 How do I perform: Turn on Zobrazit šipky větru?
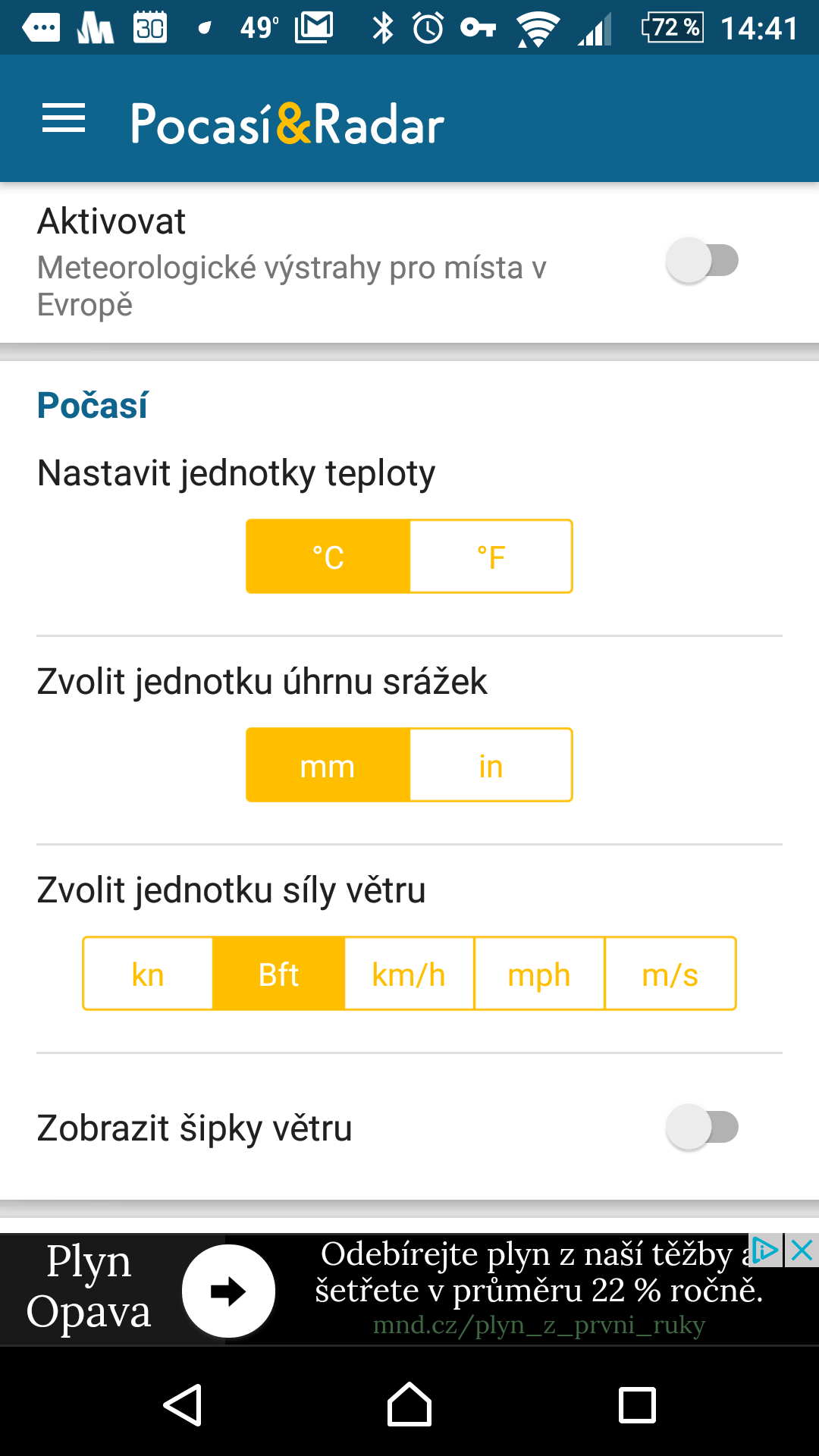tap(701, 1128)
